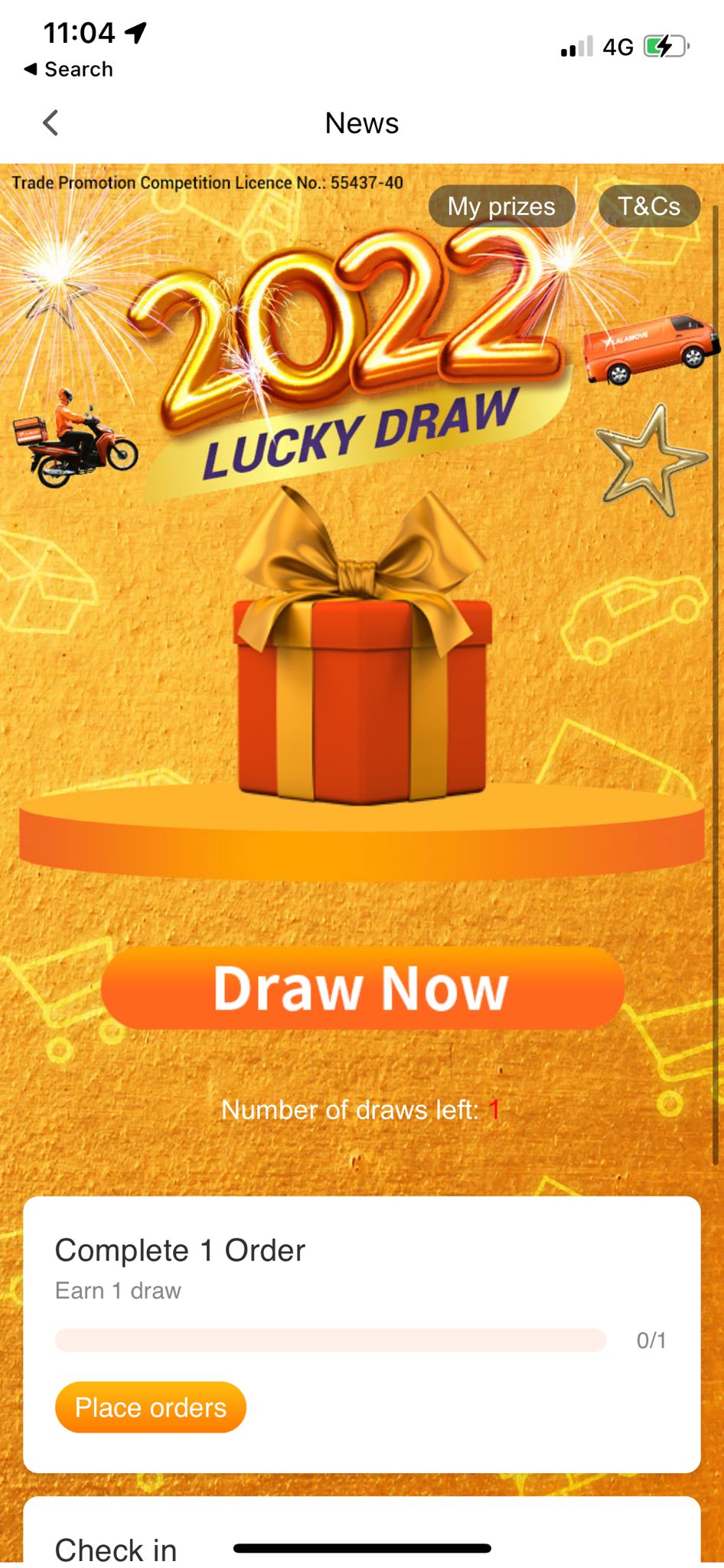Tap the Draw Now button

click(362, 988)
